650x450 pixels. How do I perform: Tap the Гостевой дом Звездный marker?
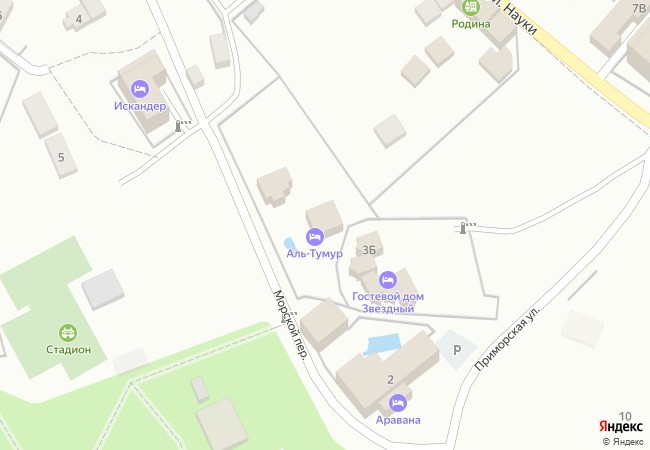tap(387, 279)
